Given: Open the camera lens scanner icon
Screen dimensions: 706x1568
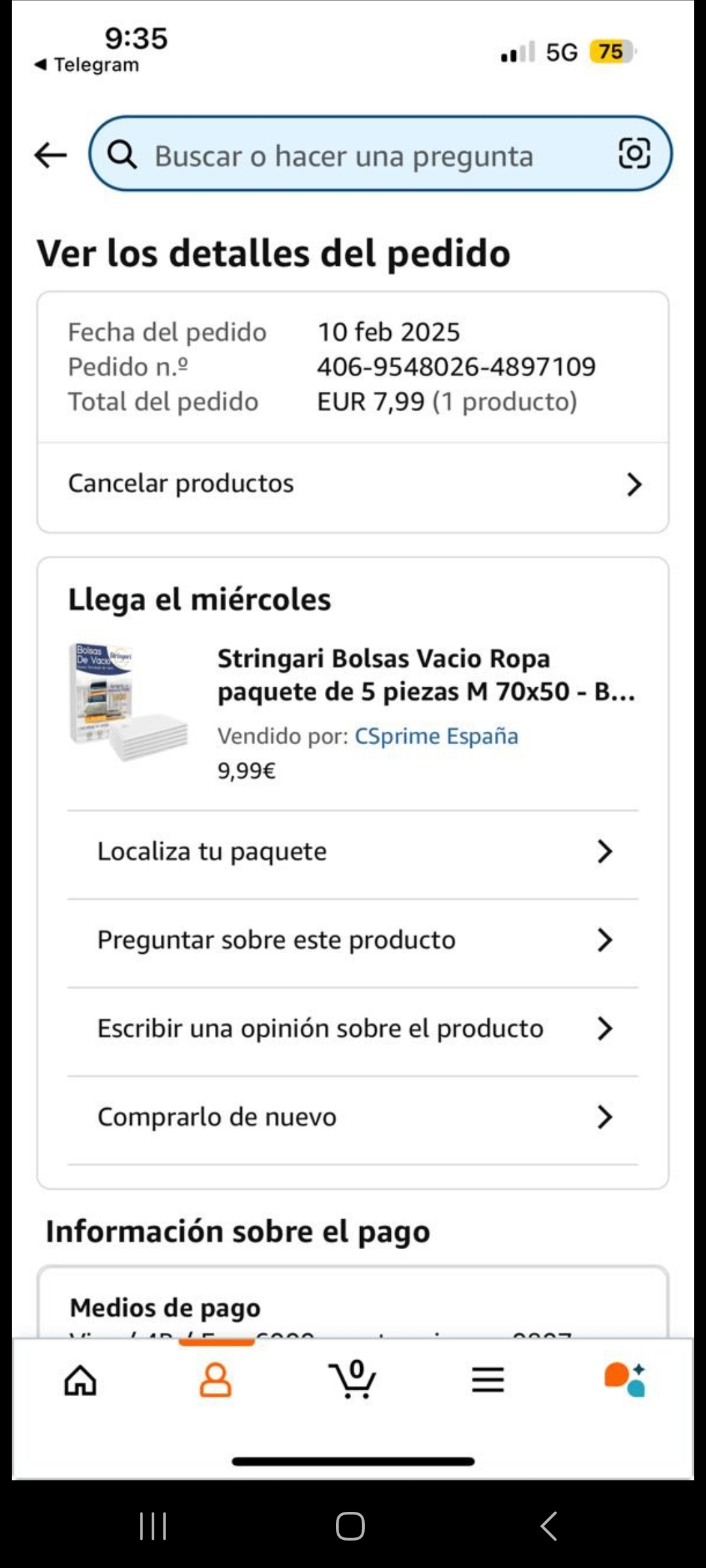Looking at the screenshot, I should [634, 154].
